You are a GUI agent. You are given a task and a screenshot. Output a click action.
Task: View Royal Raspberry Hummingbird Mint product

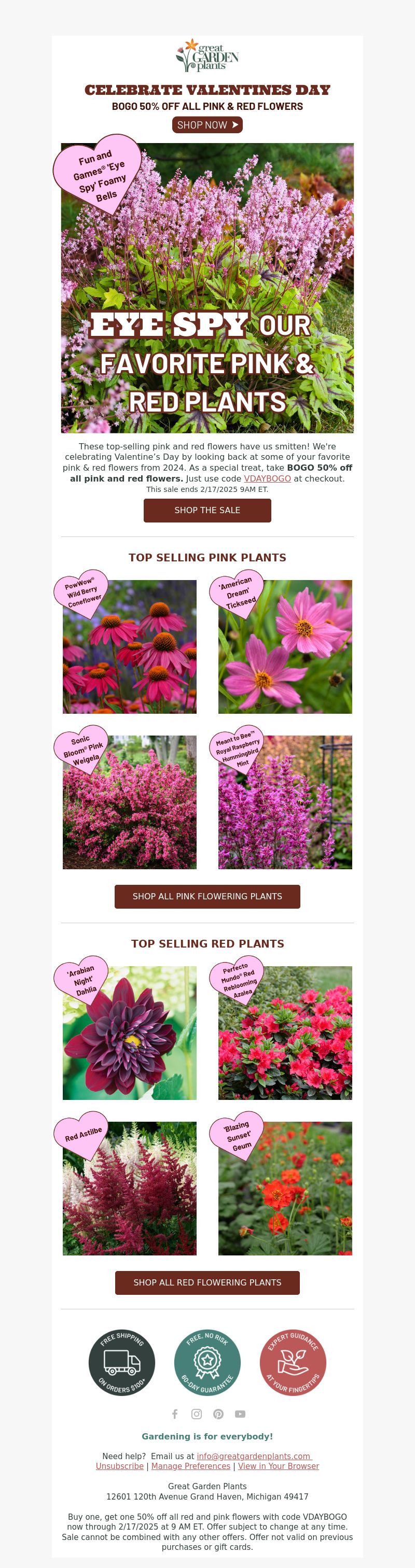(285, 802)
